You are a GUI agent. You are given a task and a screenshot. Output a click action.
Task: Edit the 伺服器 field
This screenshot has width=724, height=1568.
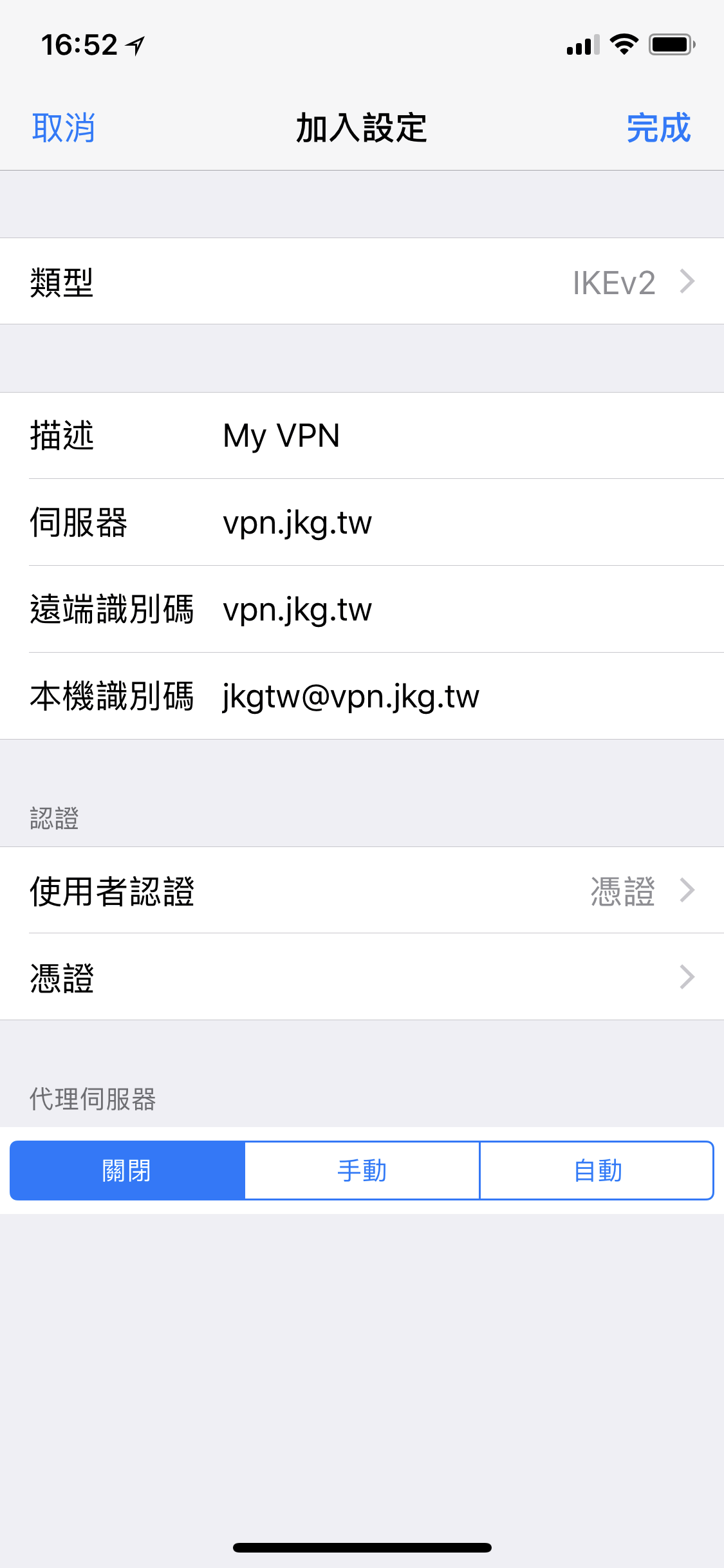(362, 522)
